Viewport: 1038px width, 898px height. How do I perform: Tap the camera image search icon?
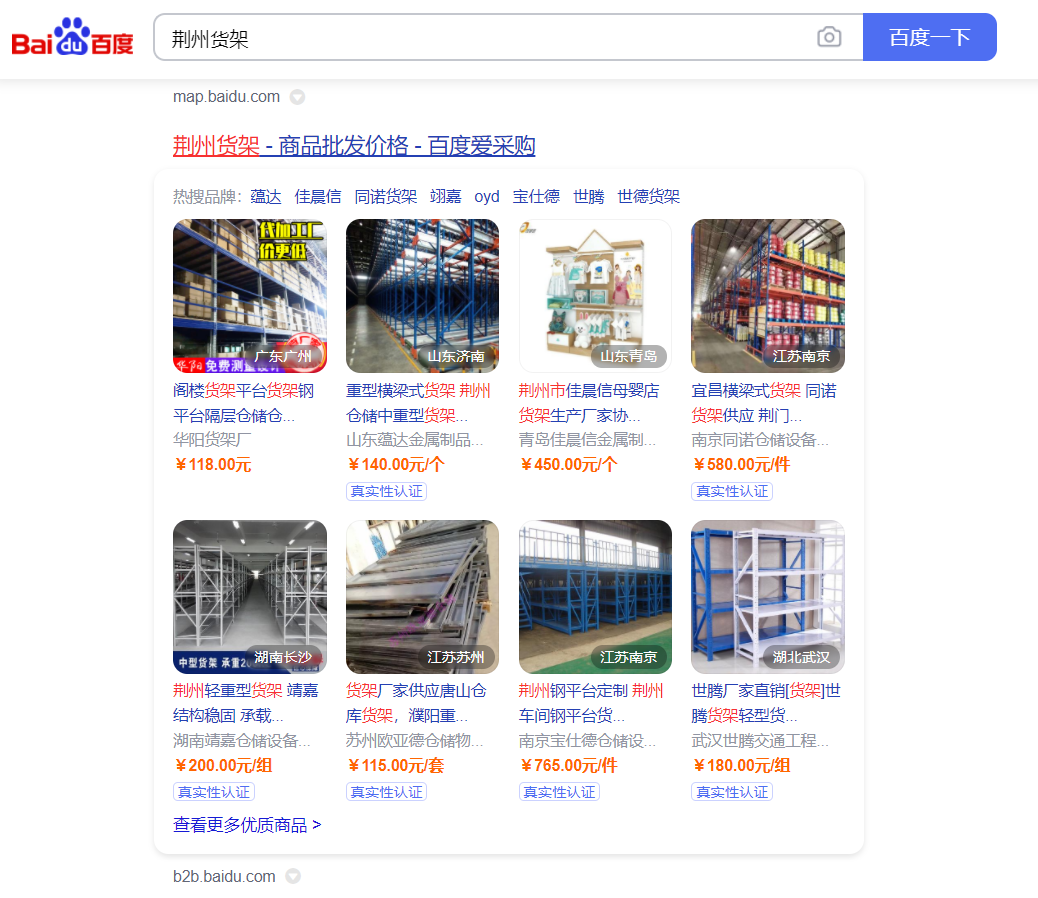828,38
